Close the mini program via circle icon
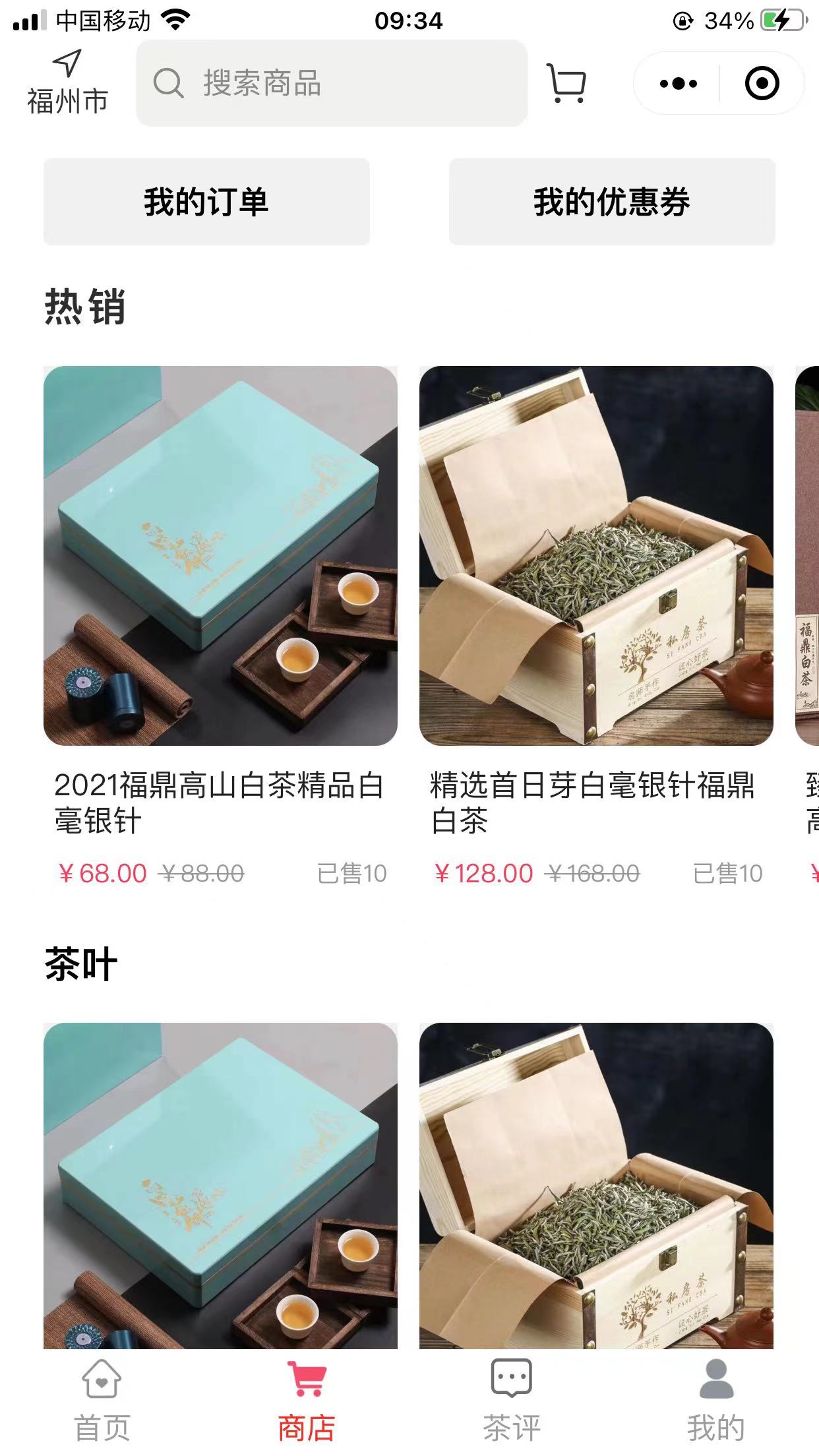This screenshot has height=1456, width=819. click(x=762, y=84)
